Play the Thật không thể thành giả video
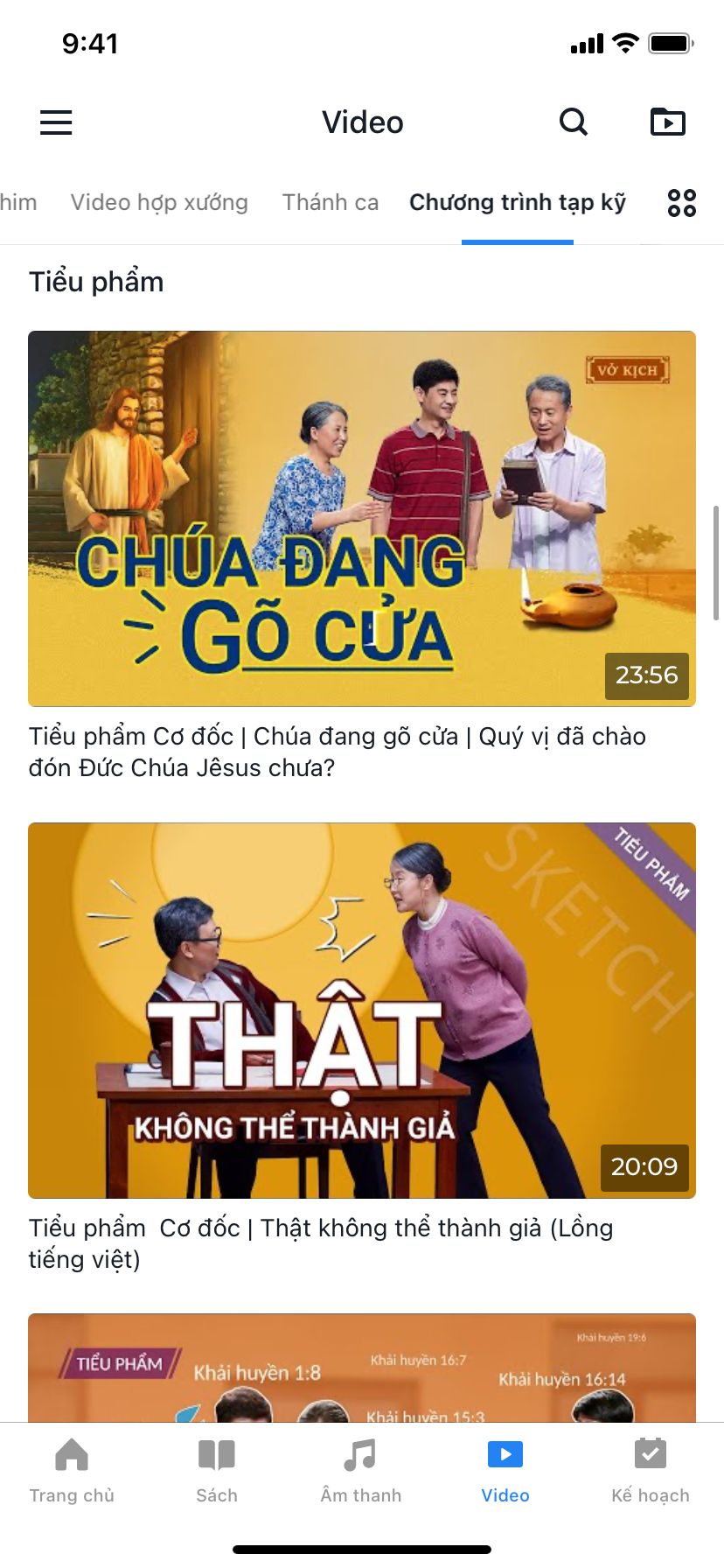Viewport: 724px width, 1568px height. [362, 1010]
